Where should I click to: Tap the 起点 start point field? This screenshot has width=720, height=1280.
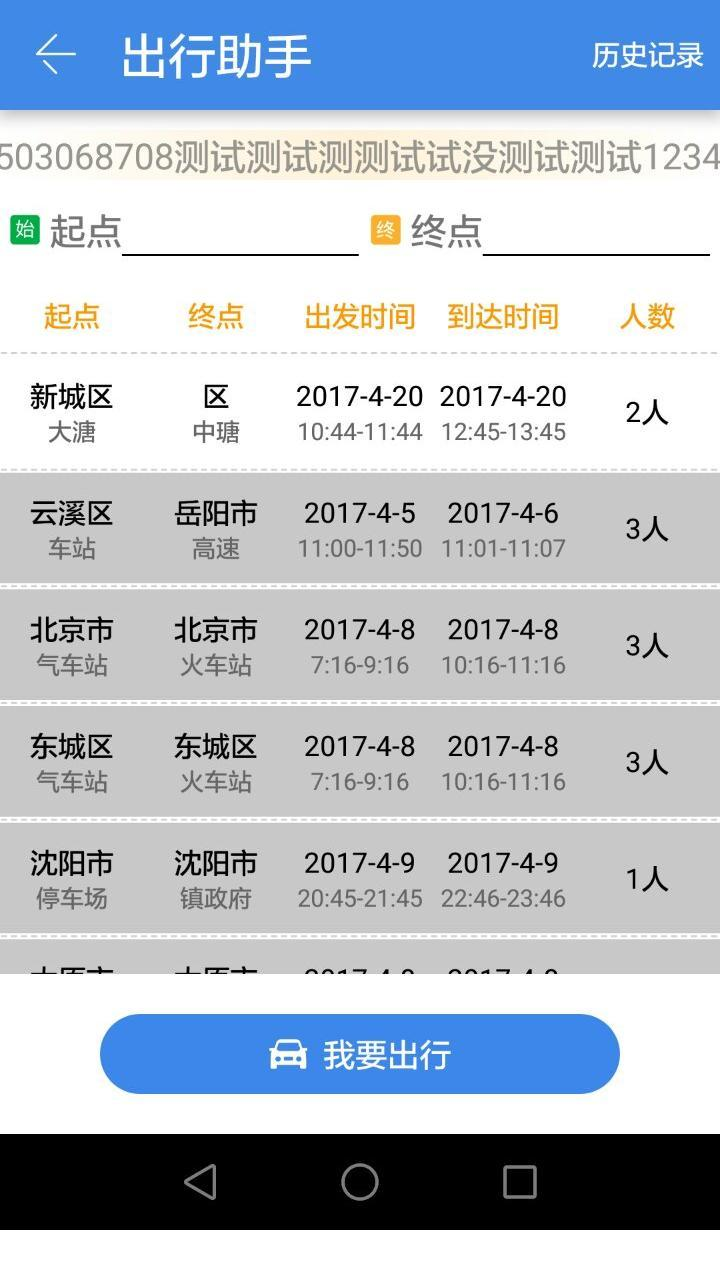point(240,232)
